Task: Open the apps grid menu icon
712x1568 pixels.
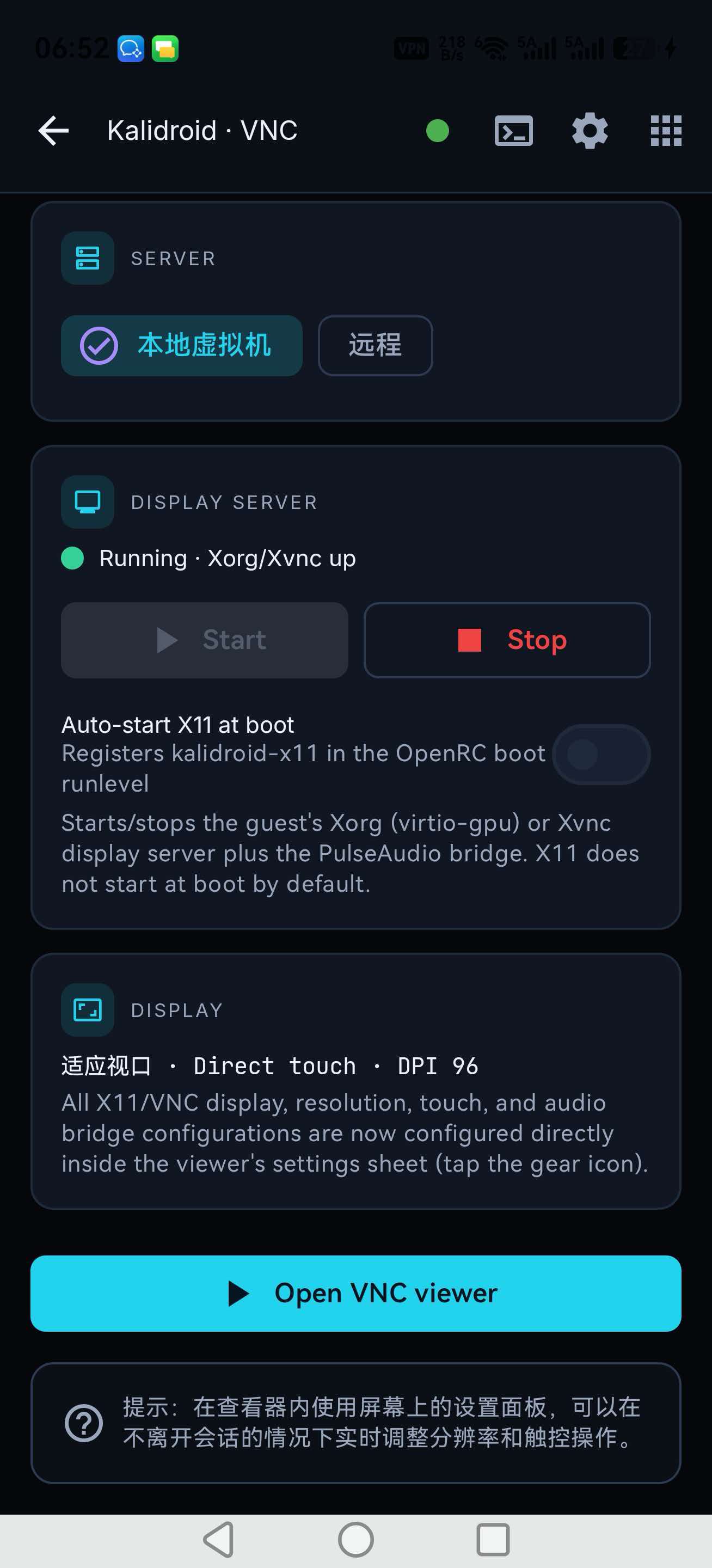Action: click(666, 131)
